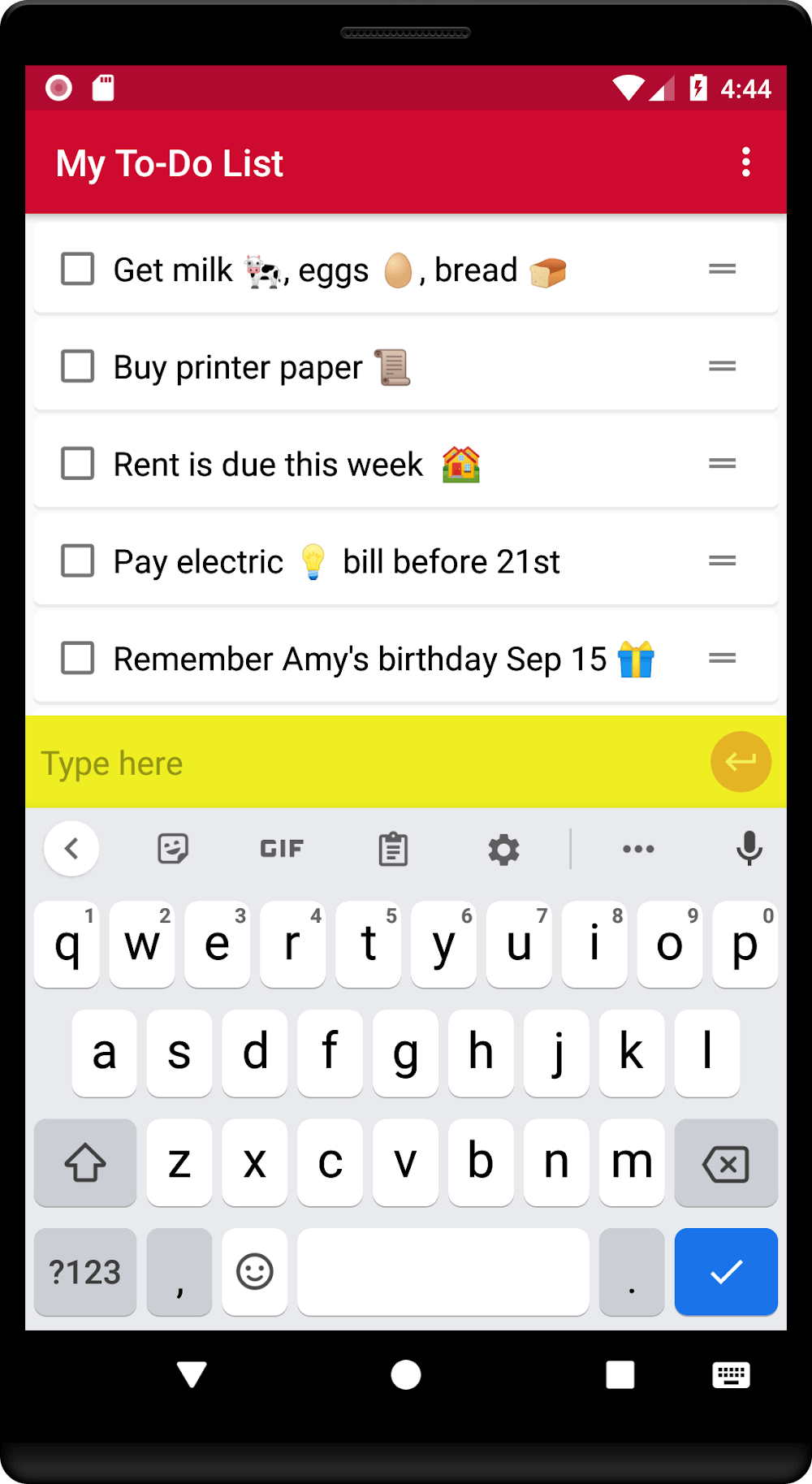812x1484 pixels.
Task: Open the overflow menu in the app bar
Action: pos(745,162)
